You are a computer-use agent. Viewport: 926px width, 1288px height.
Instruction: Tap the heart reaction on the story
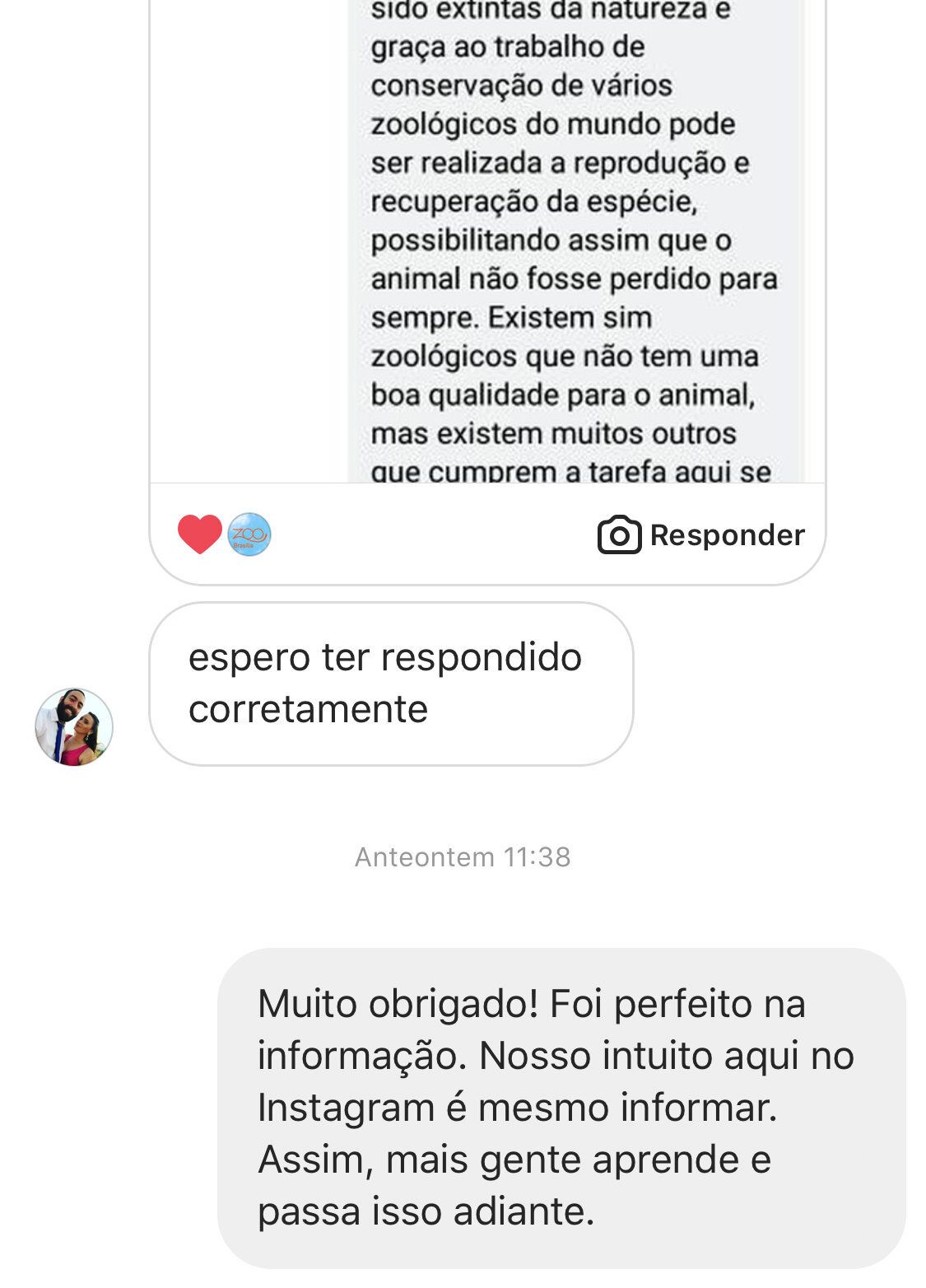[199, 534]
